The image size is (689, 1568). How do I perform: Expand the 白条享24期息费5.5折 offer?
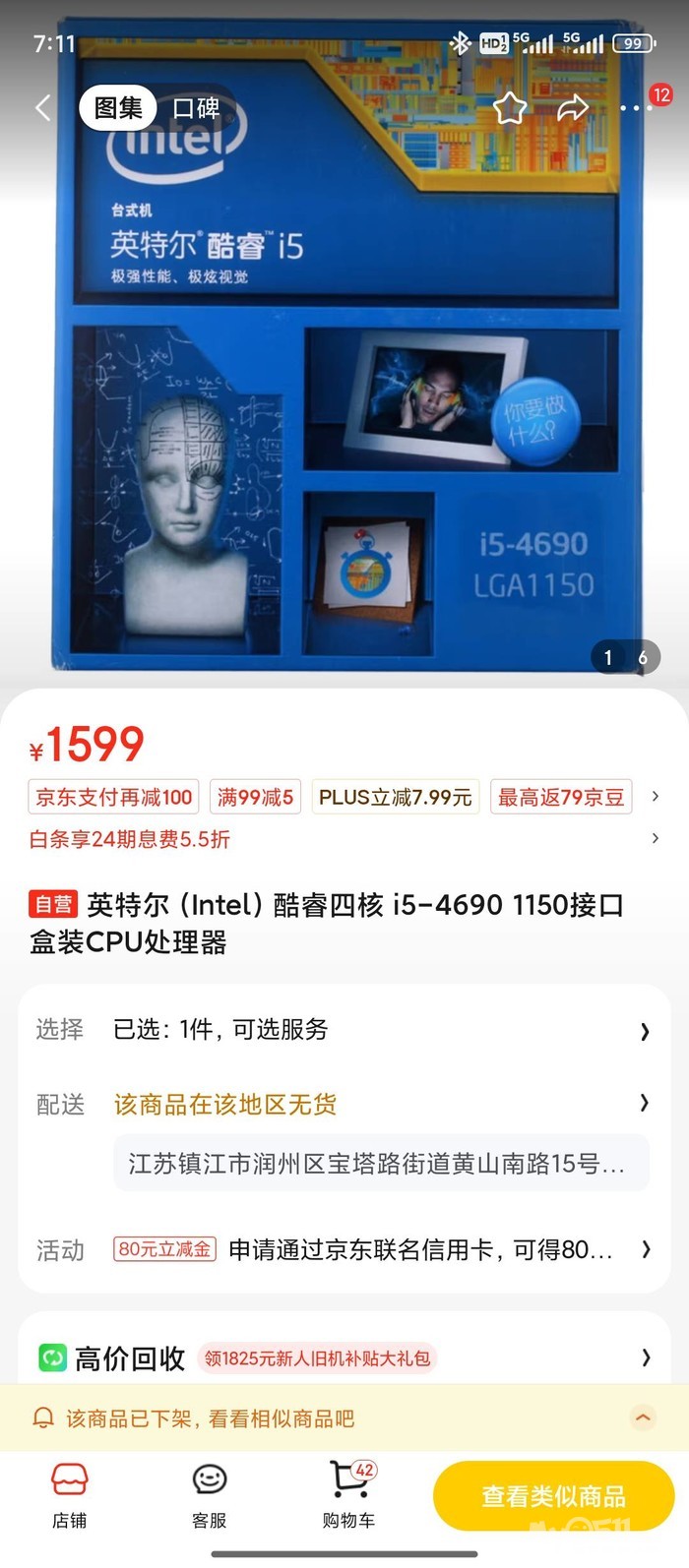tap(656, 839)
